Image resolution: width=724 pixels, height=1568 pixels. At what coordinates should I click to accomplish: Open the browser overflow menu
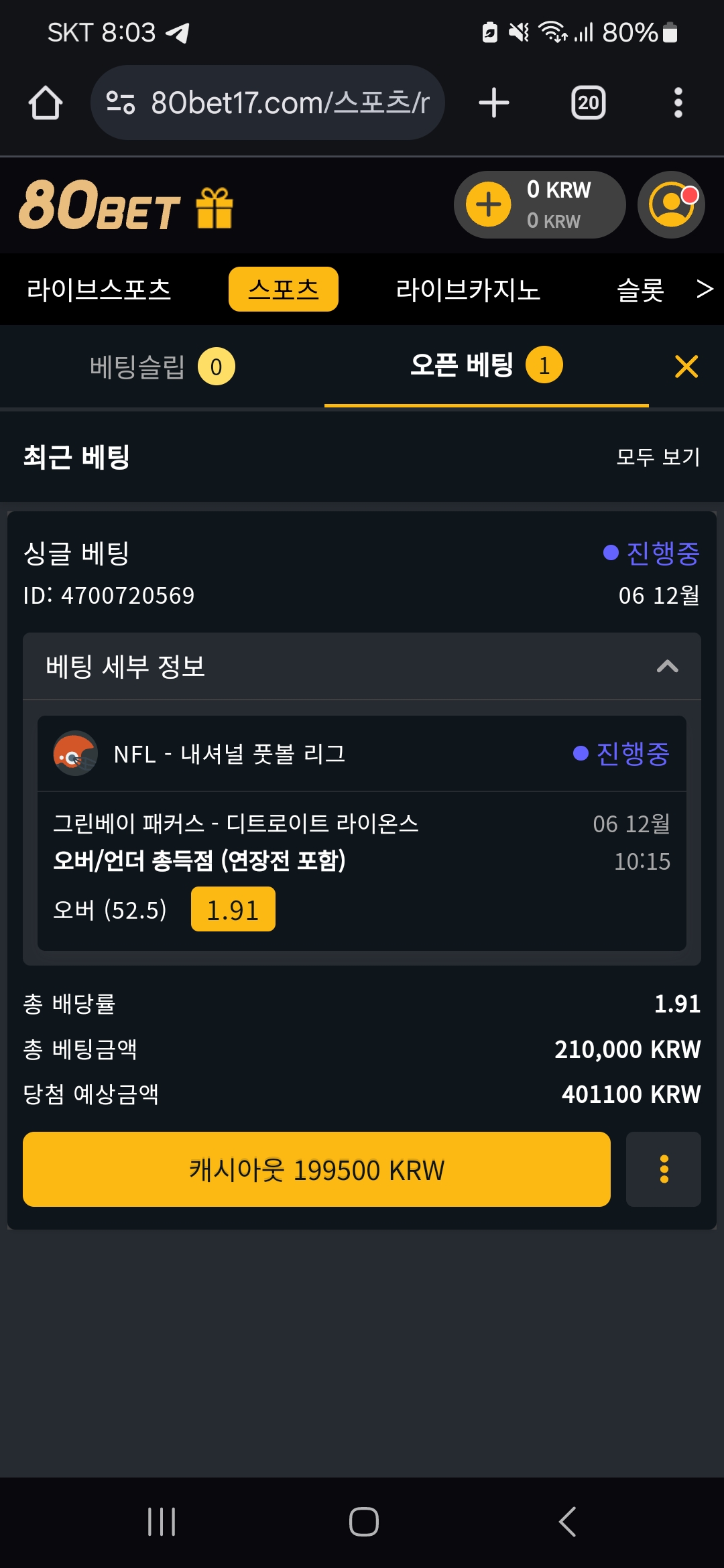tap(678, 103)
